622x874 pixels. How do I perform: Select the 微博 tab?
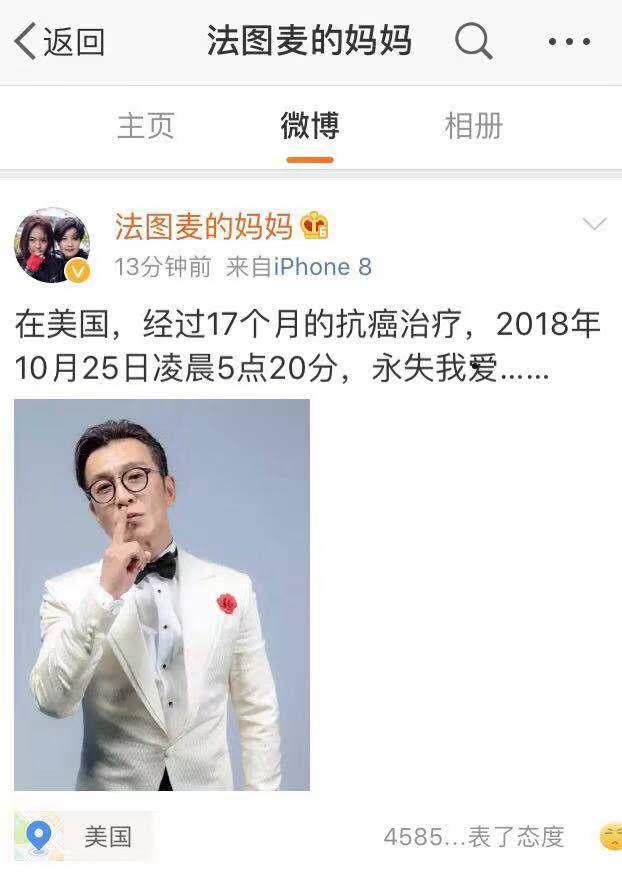tap(309, 126)
